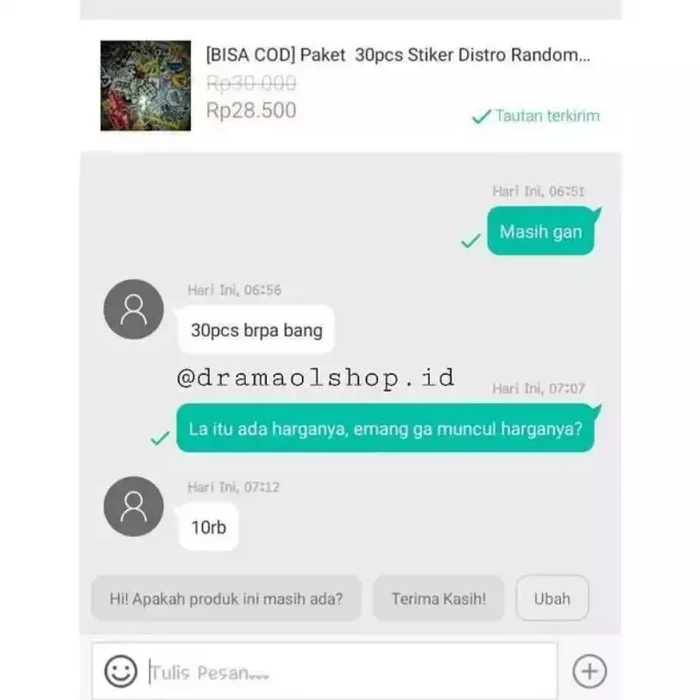700x700 pixels.
Task: Focus the 'Tulis Pesan' message field
Action: point(340,671)
